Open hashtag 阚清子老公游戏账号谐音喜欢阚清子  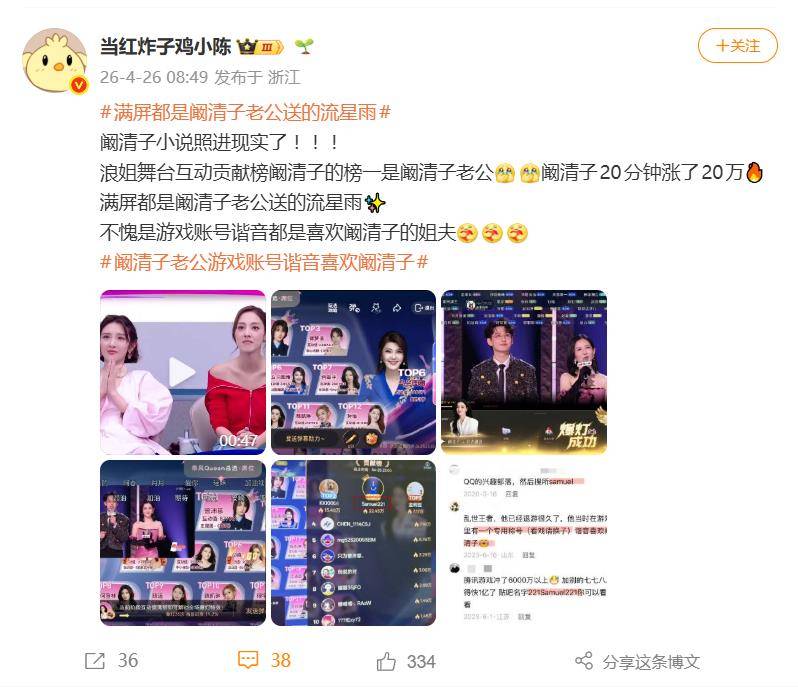tap(265, 263)
